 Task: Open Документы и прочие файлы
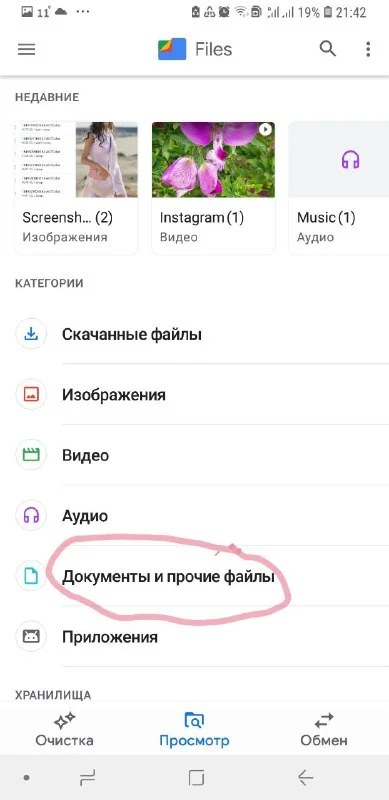click(x=194, y=577)
